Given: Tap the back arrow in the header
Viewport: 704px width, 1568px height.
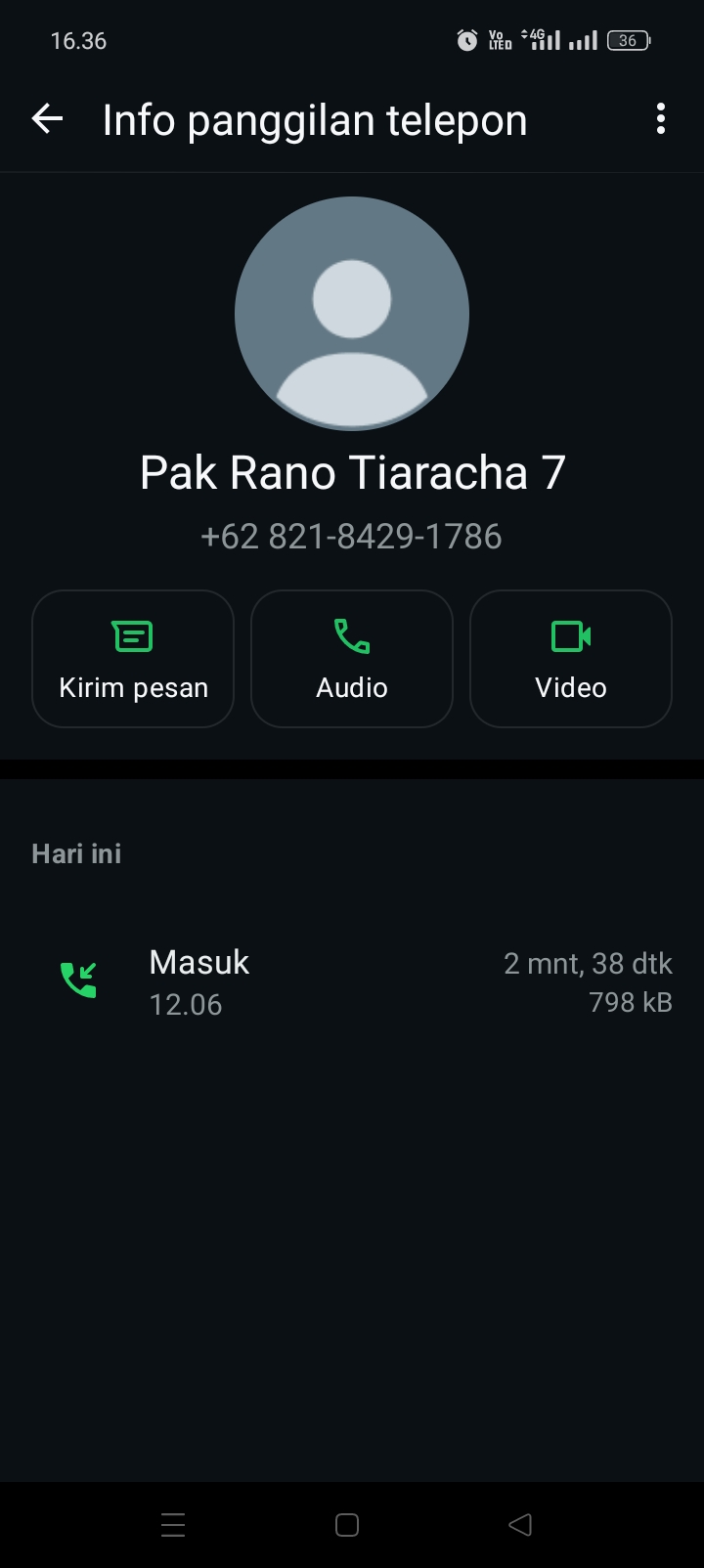Looking at the screenshot, I should tap(47, 118).
